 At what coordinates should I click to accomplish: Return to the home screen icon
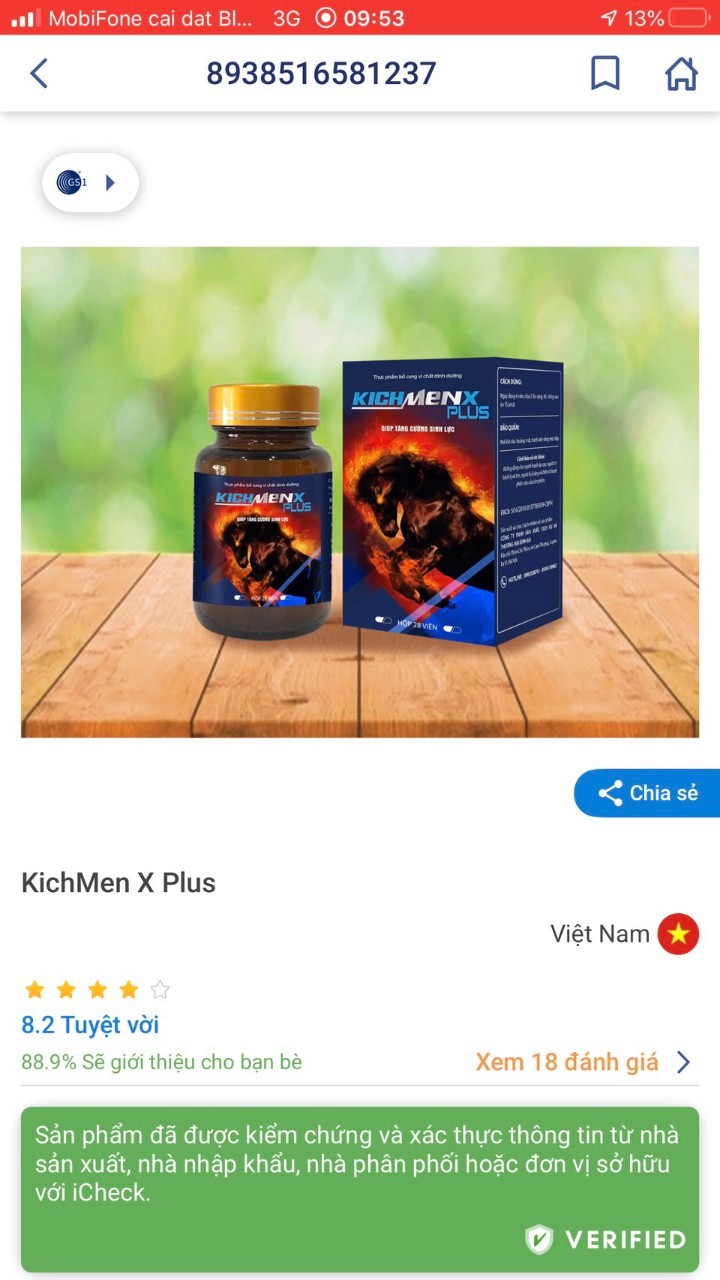click(681, 73)
